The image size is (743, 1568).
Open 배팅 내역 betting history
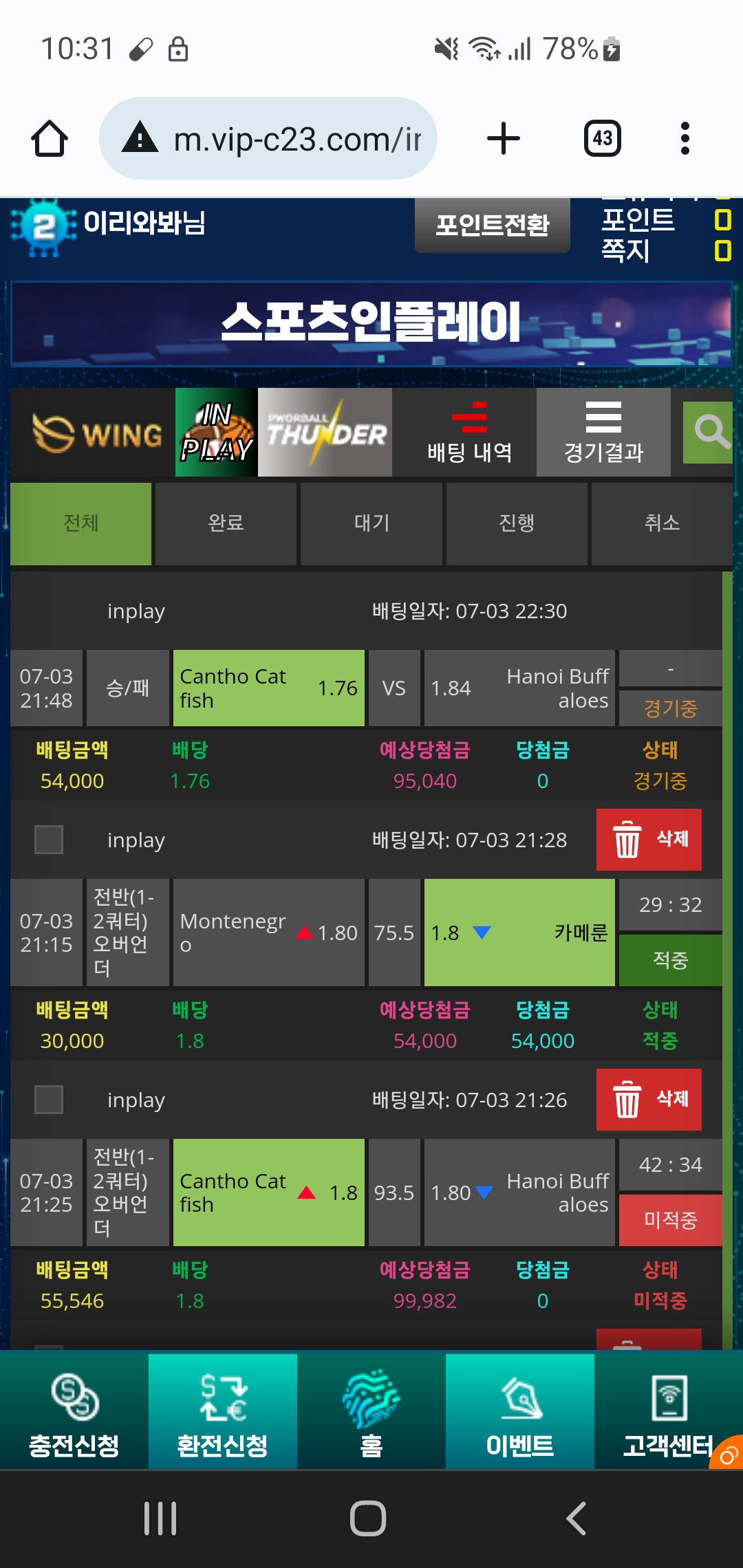pyautogui.click(x=470, y=433)
